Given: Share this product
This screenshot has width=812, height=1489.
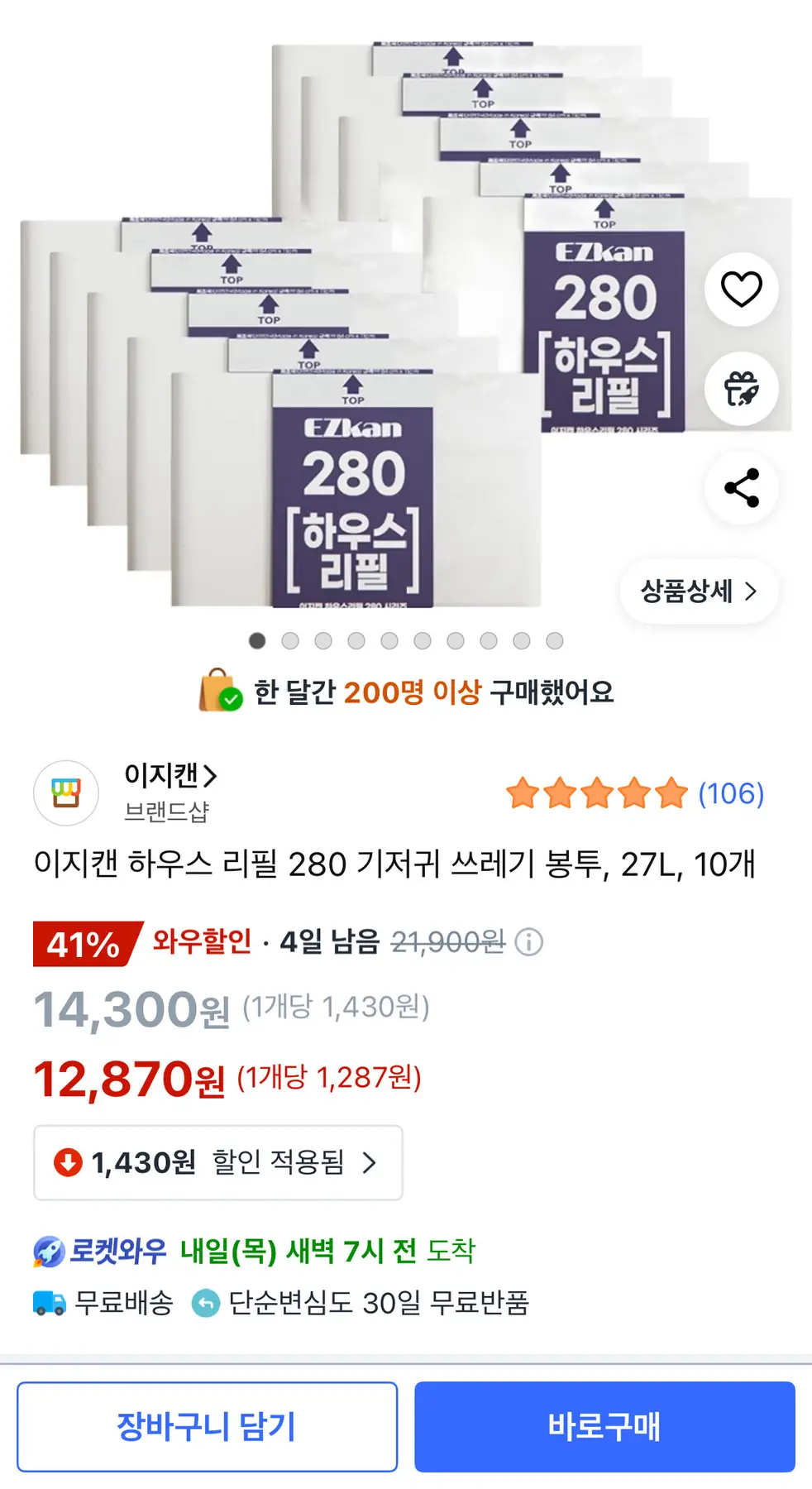Looking at the screenshot, I should [741, 488].
